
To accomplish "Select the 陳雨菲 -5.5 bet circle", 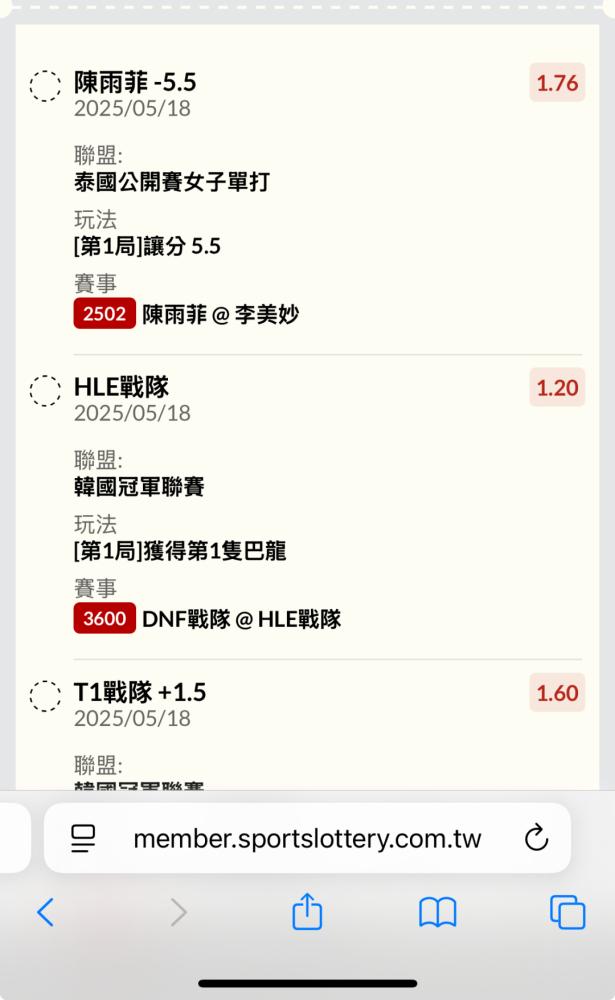I will [x=45, y=85].
